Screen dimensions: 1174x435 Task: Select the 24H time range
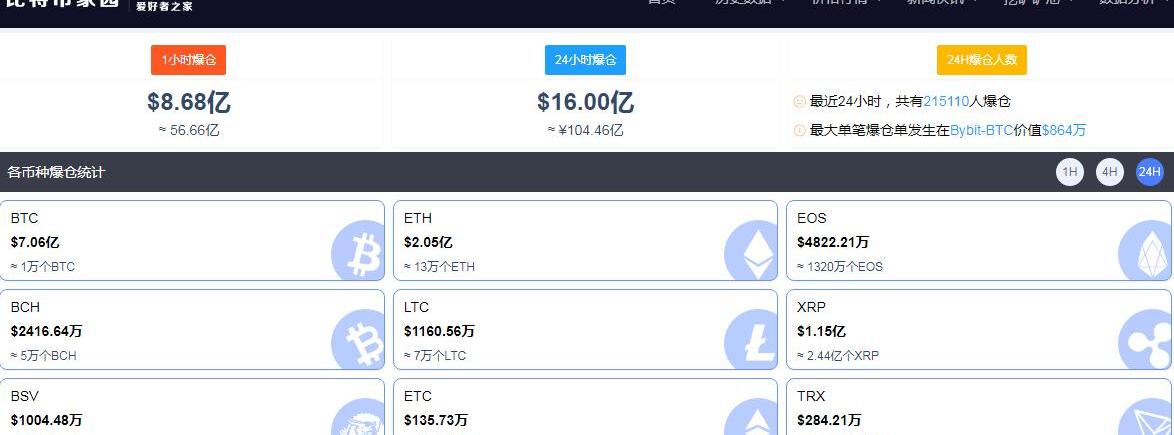point(1150,172)
